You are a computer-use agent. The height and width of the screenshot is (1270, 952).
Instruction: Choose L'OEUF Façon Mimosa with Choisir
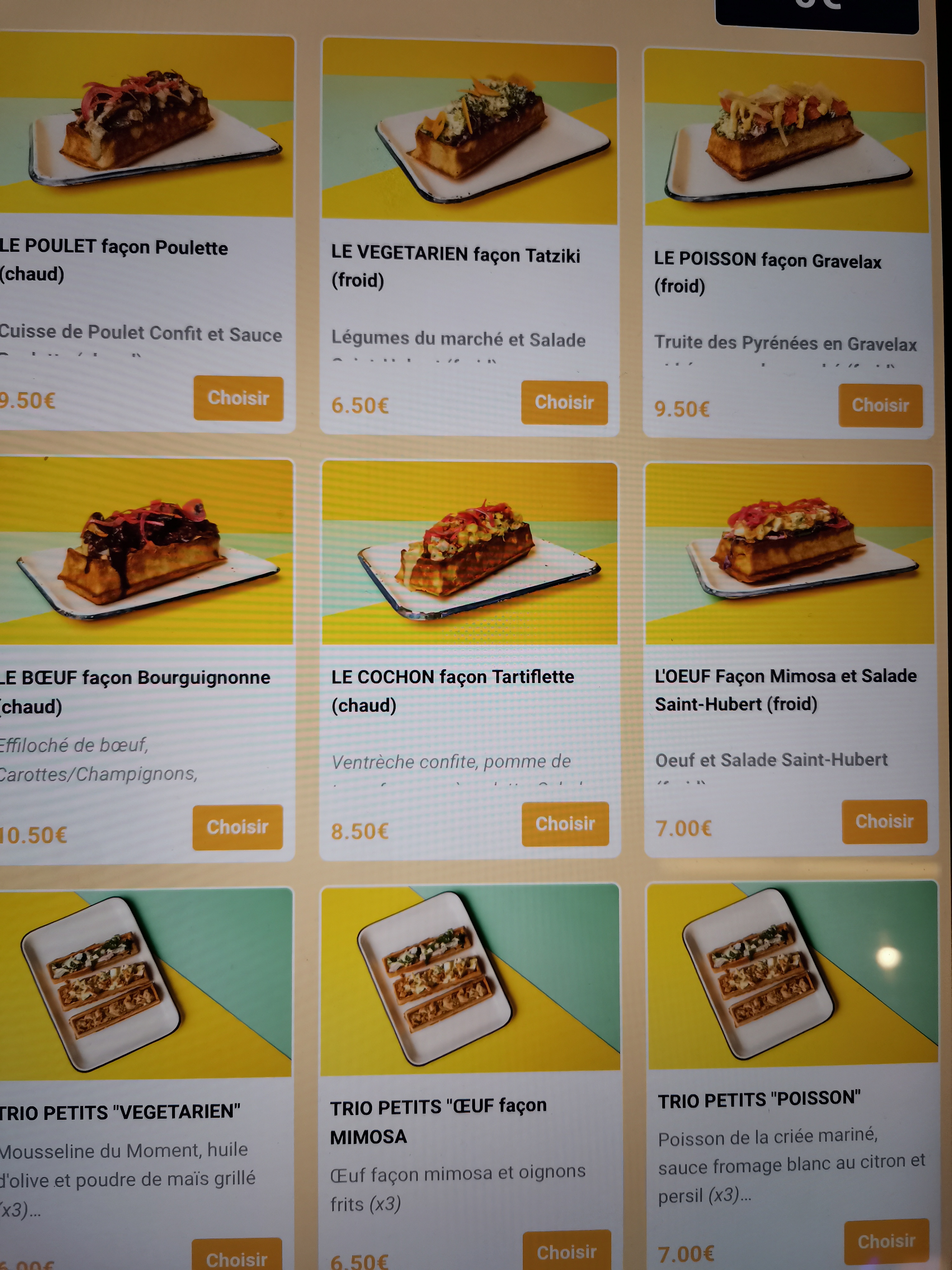884,822
